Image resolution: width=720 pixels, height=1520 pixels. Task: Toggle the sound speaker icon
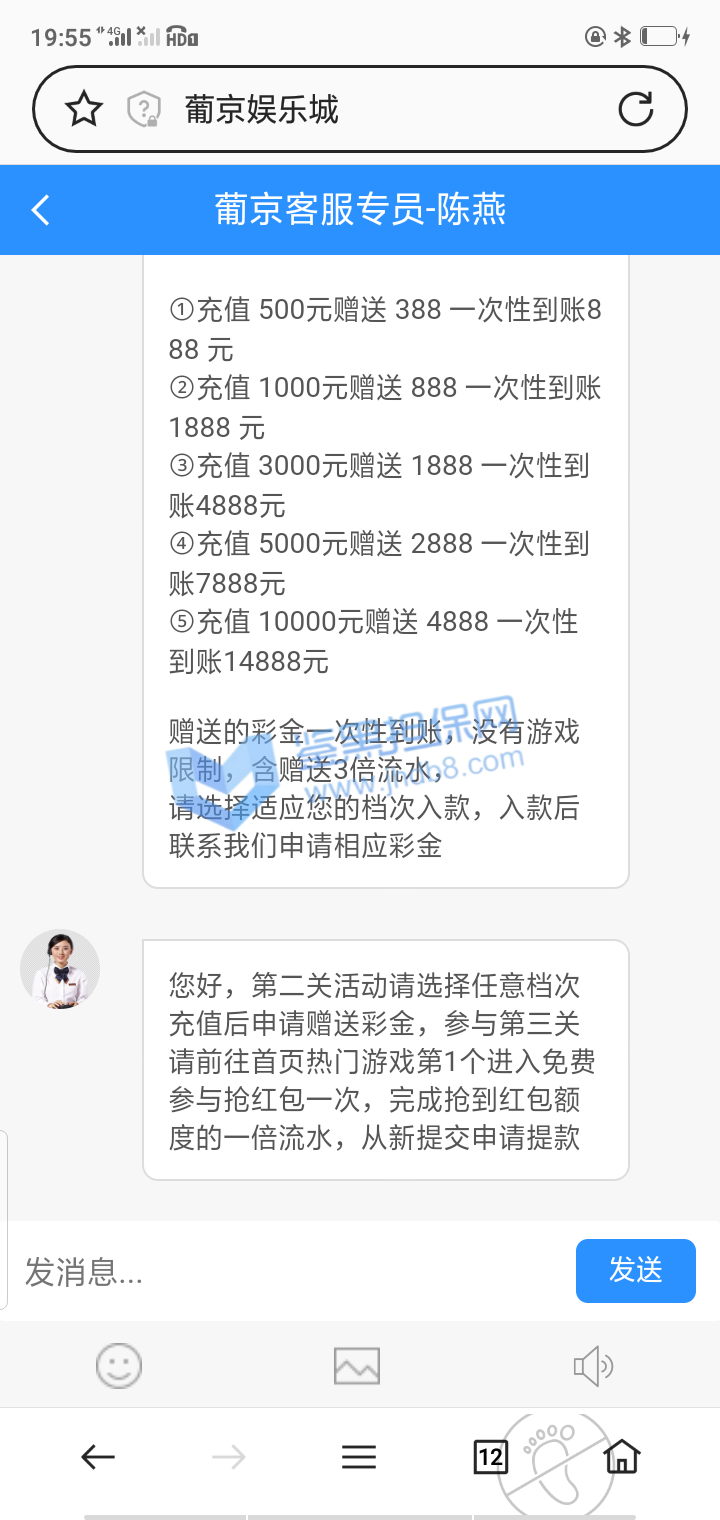[x=593, y=1365]
